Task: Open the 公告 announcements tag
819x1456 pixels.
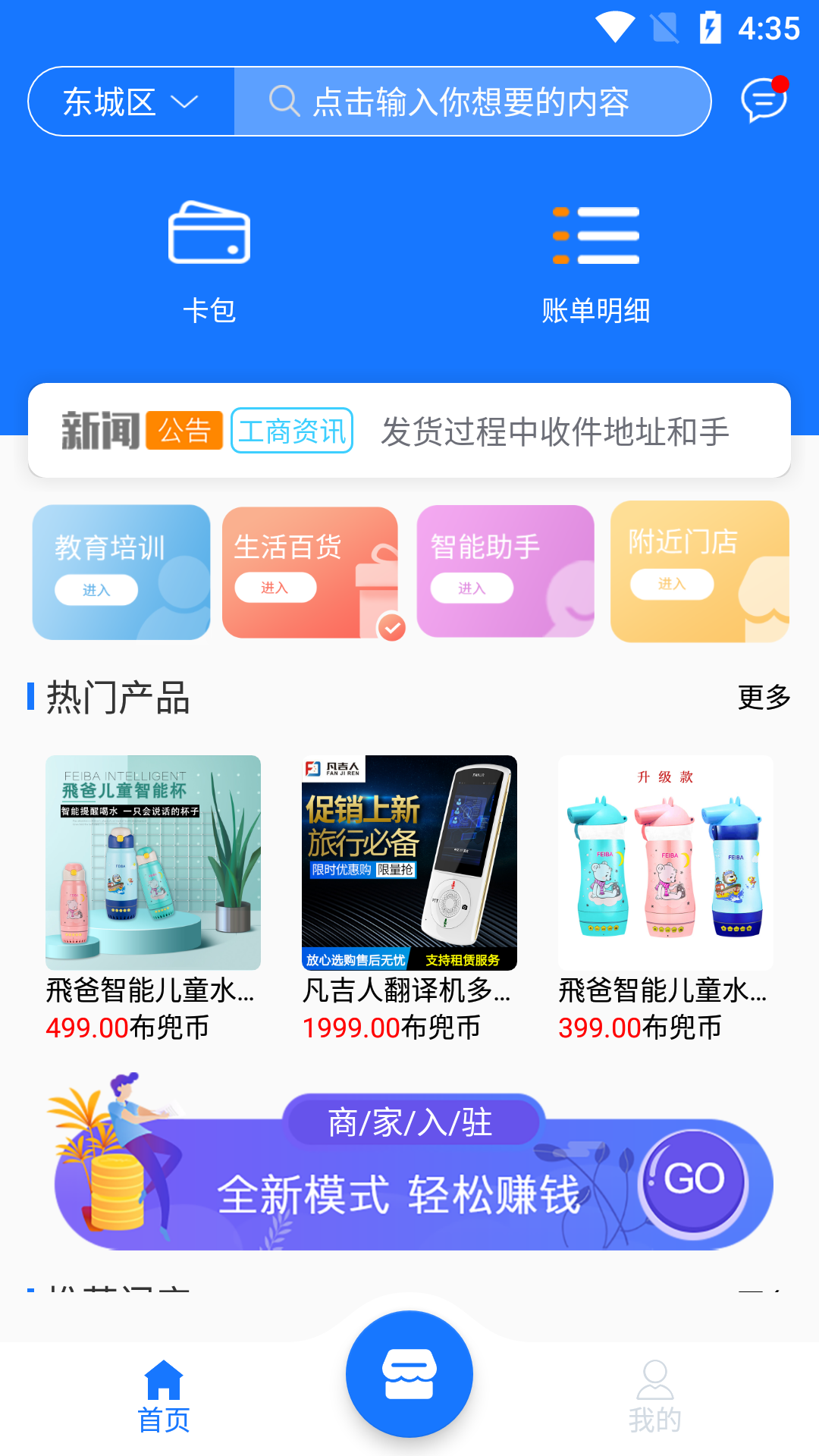Action: [184, 431]
